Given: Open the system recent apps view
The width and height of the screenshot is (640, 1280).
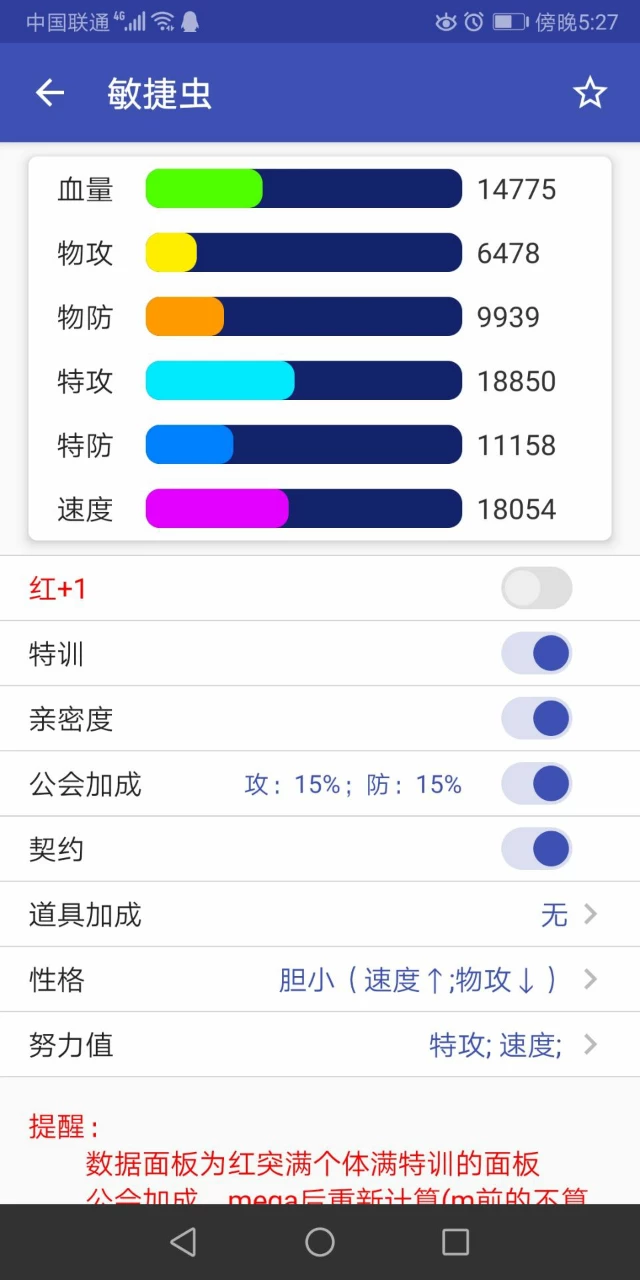Looking at the screenshot, I should (x=455, y=1242).
